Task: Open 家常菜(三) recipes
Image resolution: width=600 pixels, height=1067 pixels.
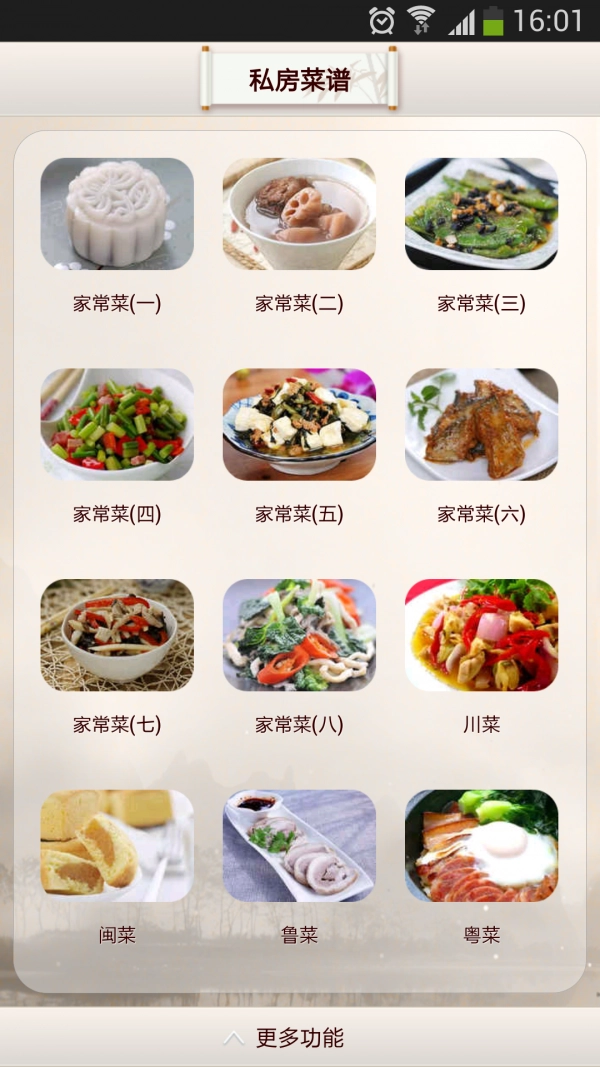Action: coord(481,214)
